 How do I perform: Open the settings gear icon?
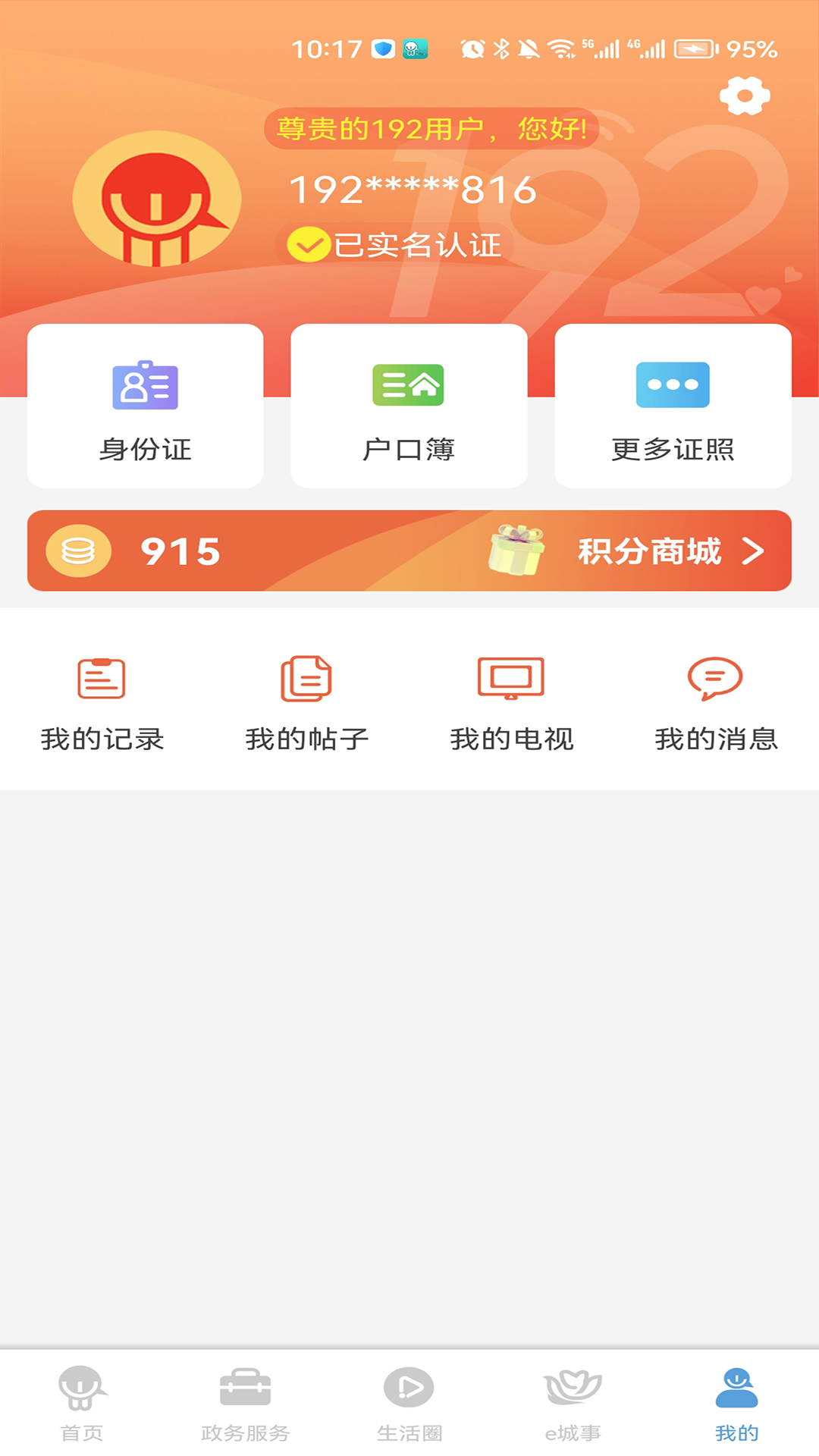(745, 96)
